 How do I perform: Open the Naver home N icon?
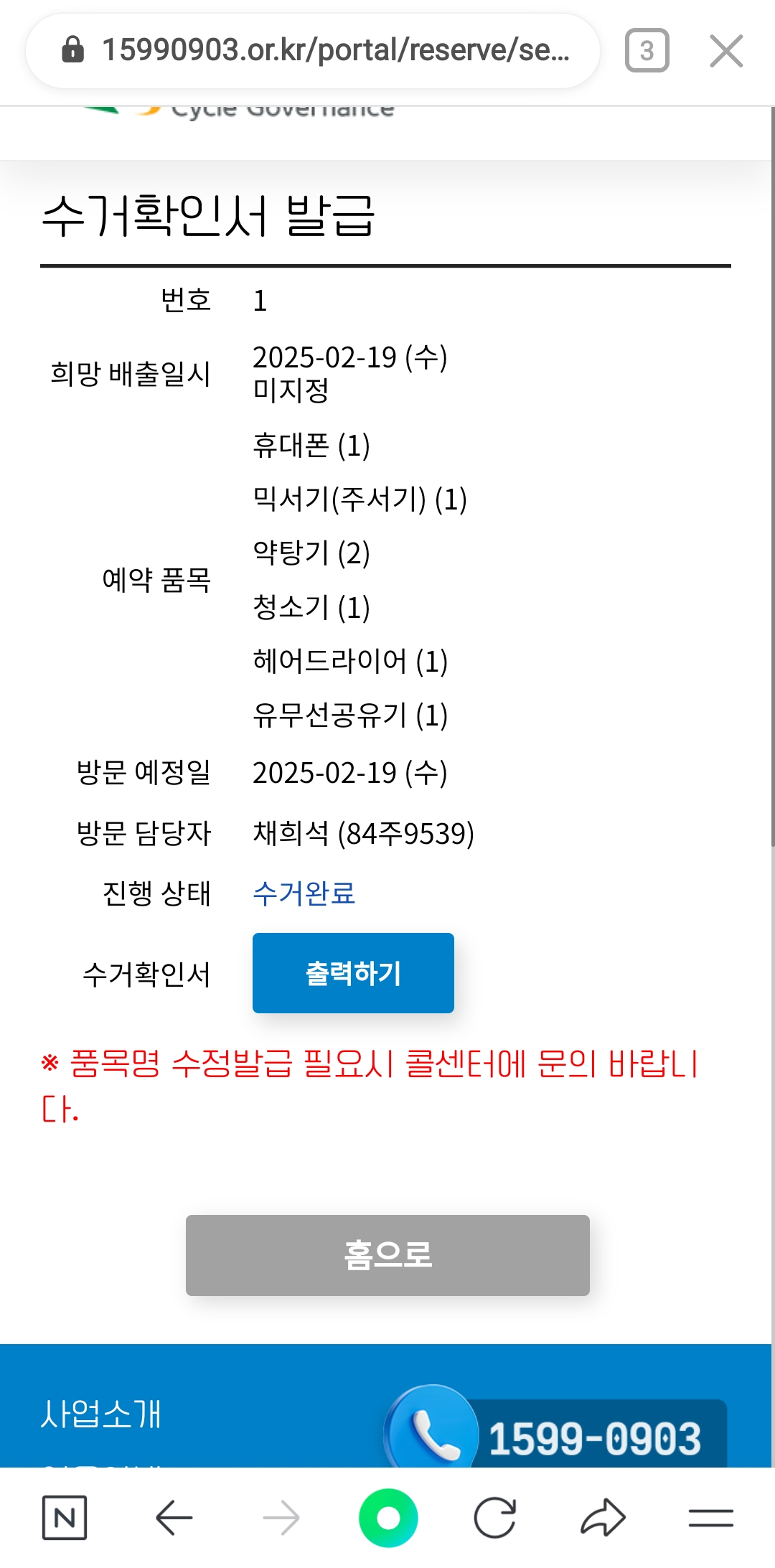65,1517
